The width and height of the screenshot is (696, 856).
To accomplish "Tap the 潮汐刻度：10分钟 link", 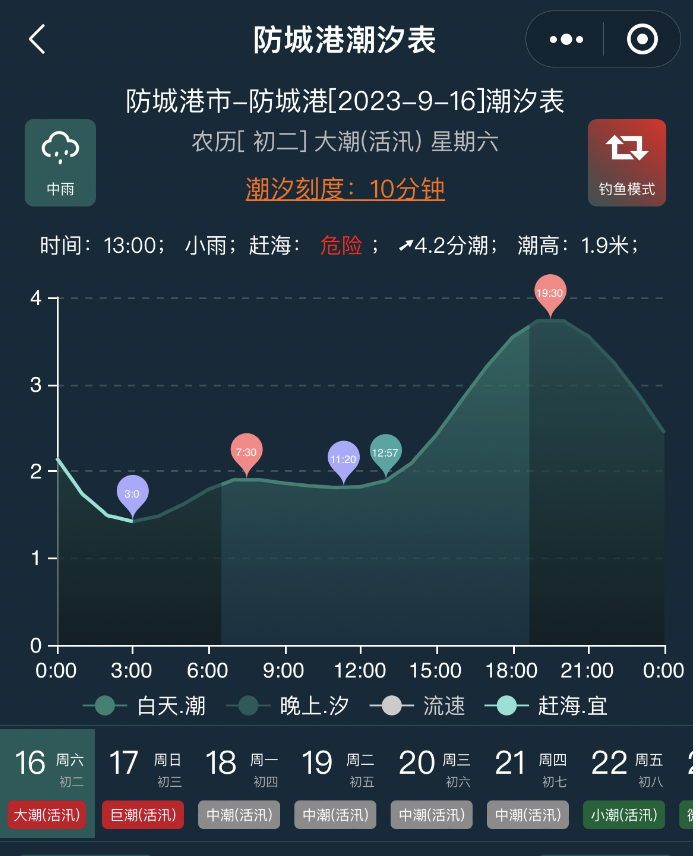I will point(345,189).
